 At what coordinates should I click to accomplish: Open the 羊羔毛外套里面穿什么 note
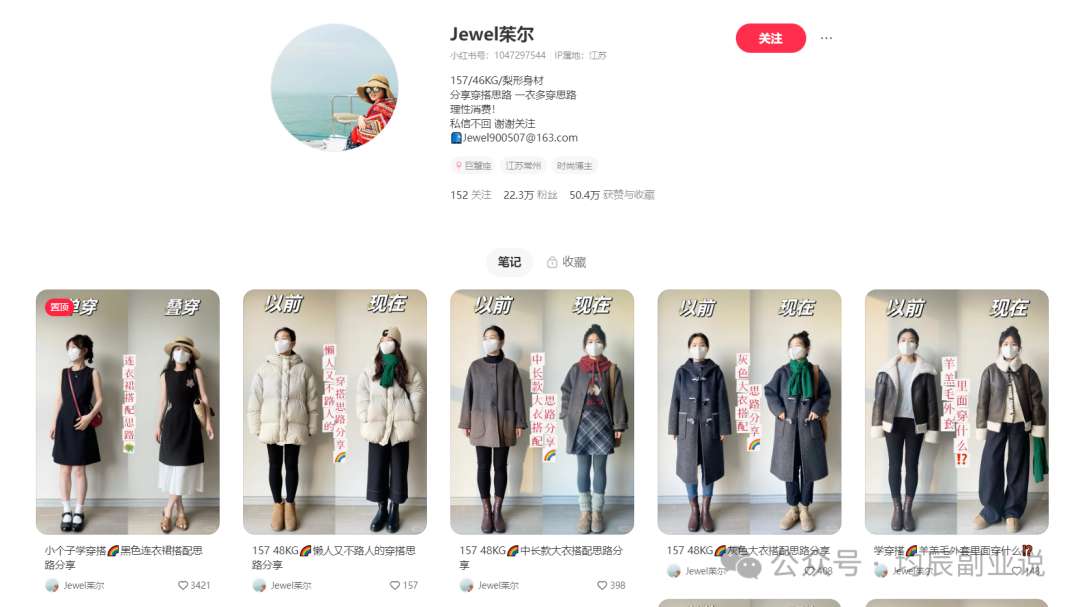(956, 412)
